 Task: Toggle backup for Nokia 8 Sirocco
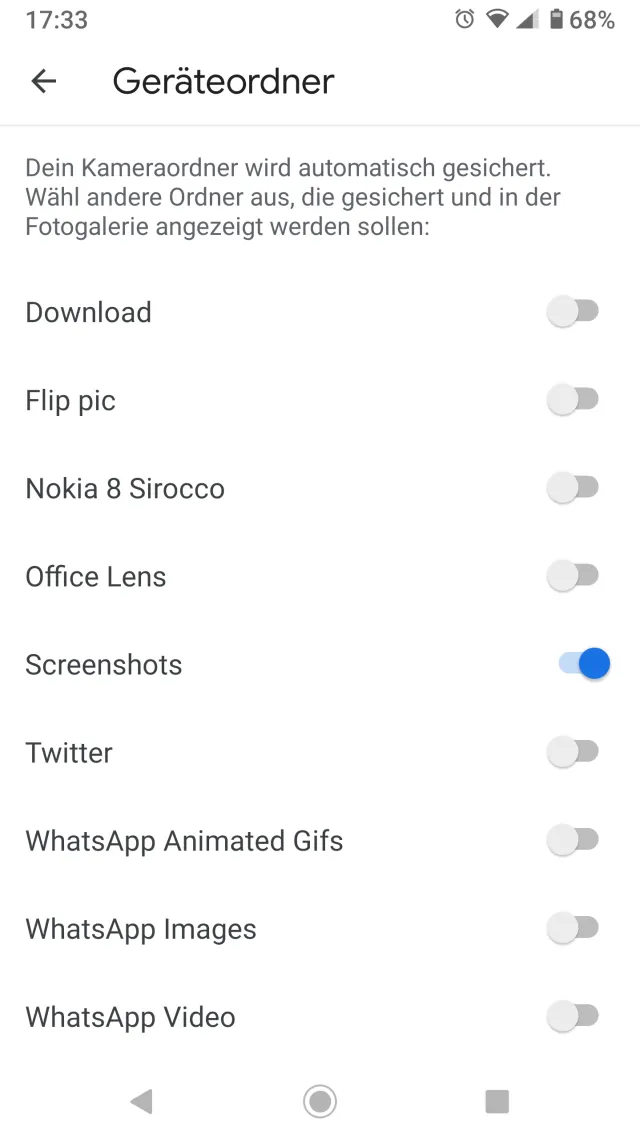point(573,488)
